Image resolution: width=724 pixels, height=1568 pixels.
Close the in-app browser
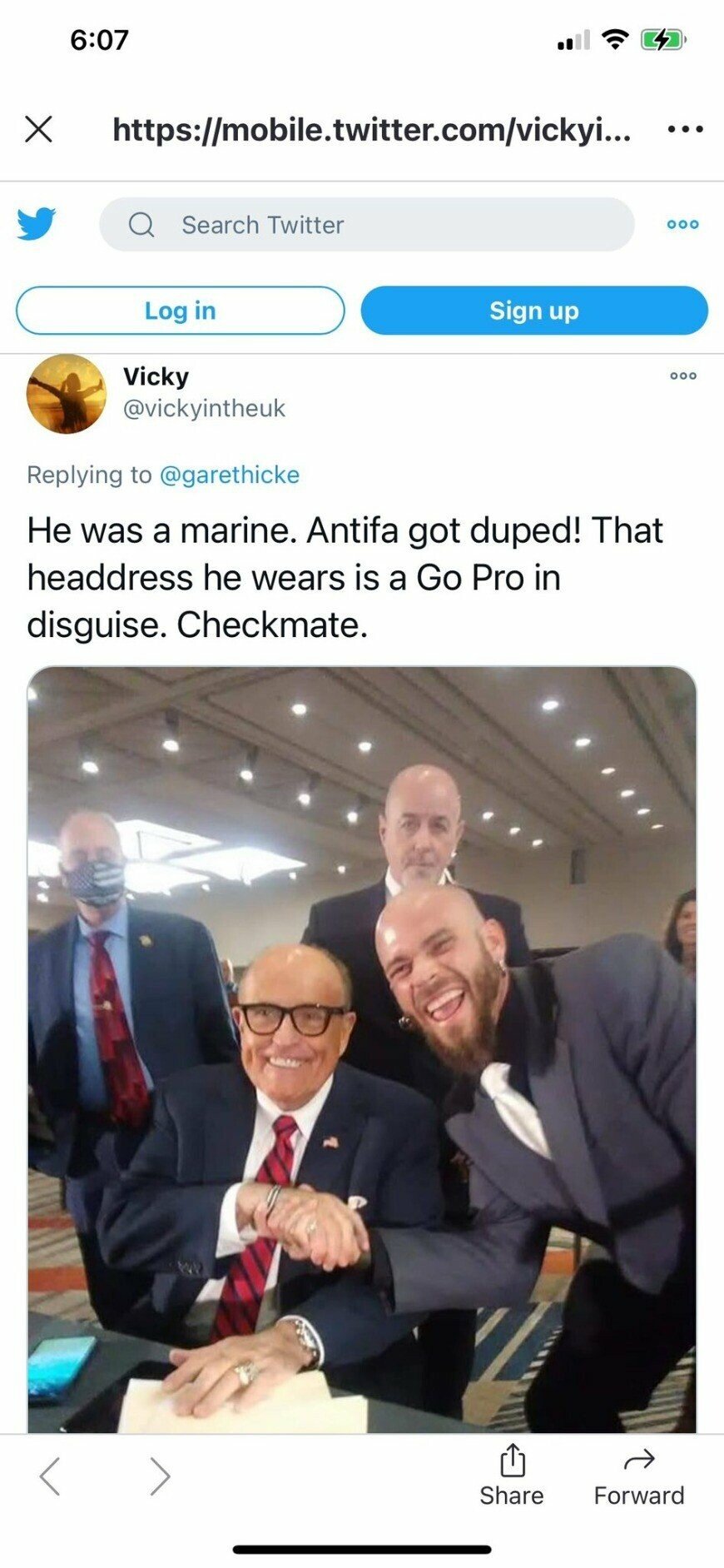point(38,129)
